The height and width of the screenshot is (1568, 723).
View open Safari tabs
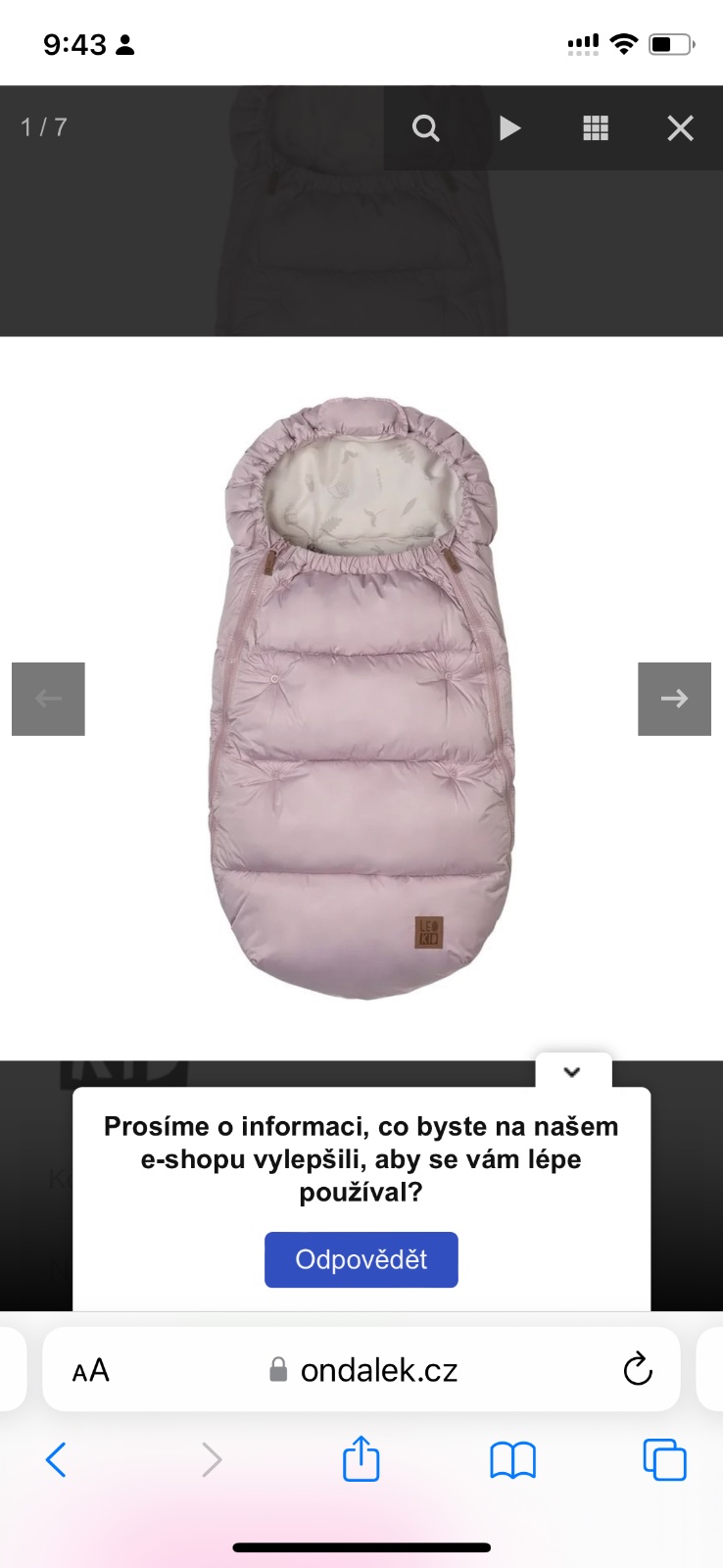pos(664,1460)
